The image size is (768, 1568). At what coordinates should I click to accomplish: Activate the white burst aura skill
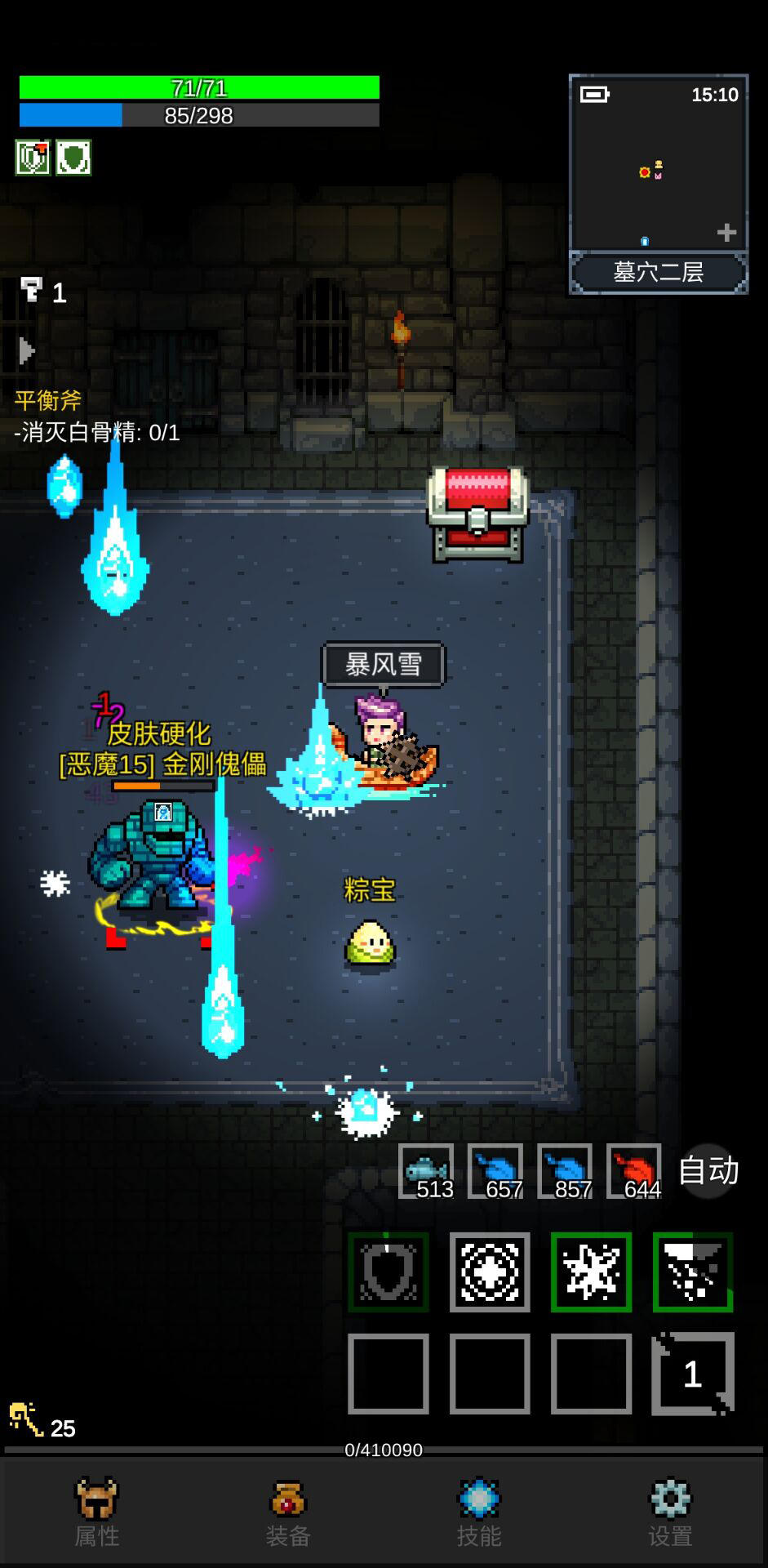pos(489,1272)
